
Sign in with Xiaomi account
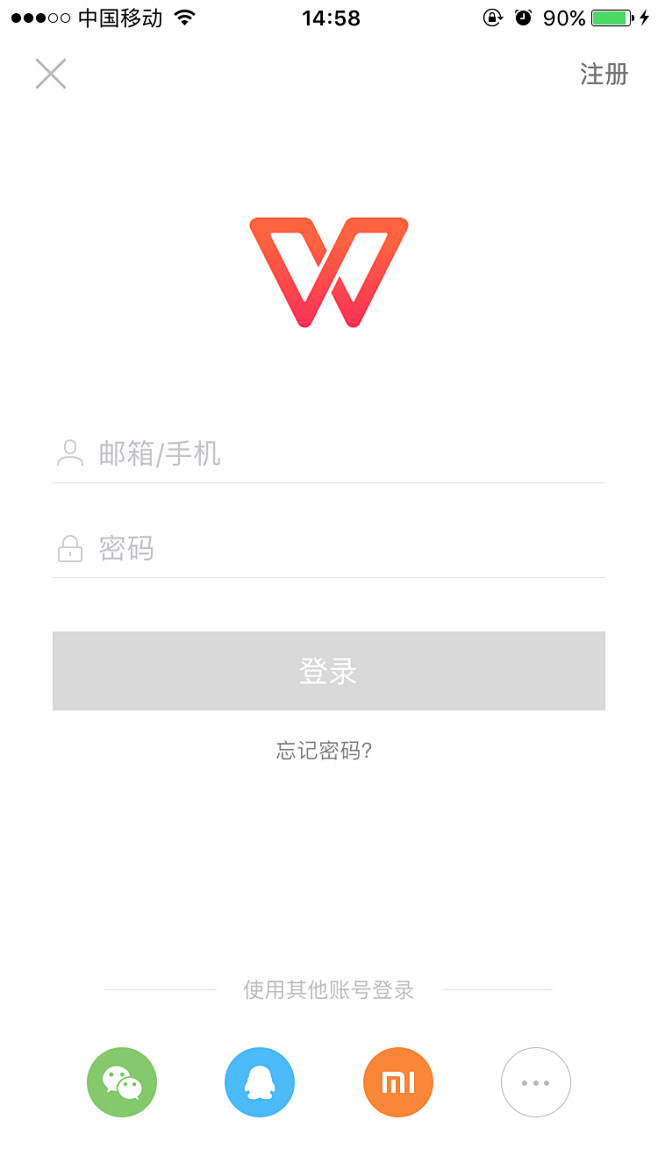click(398, 1082)
